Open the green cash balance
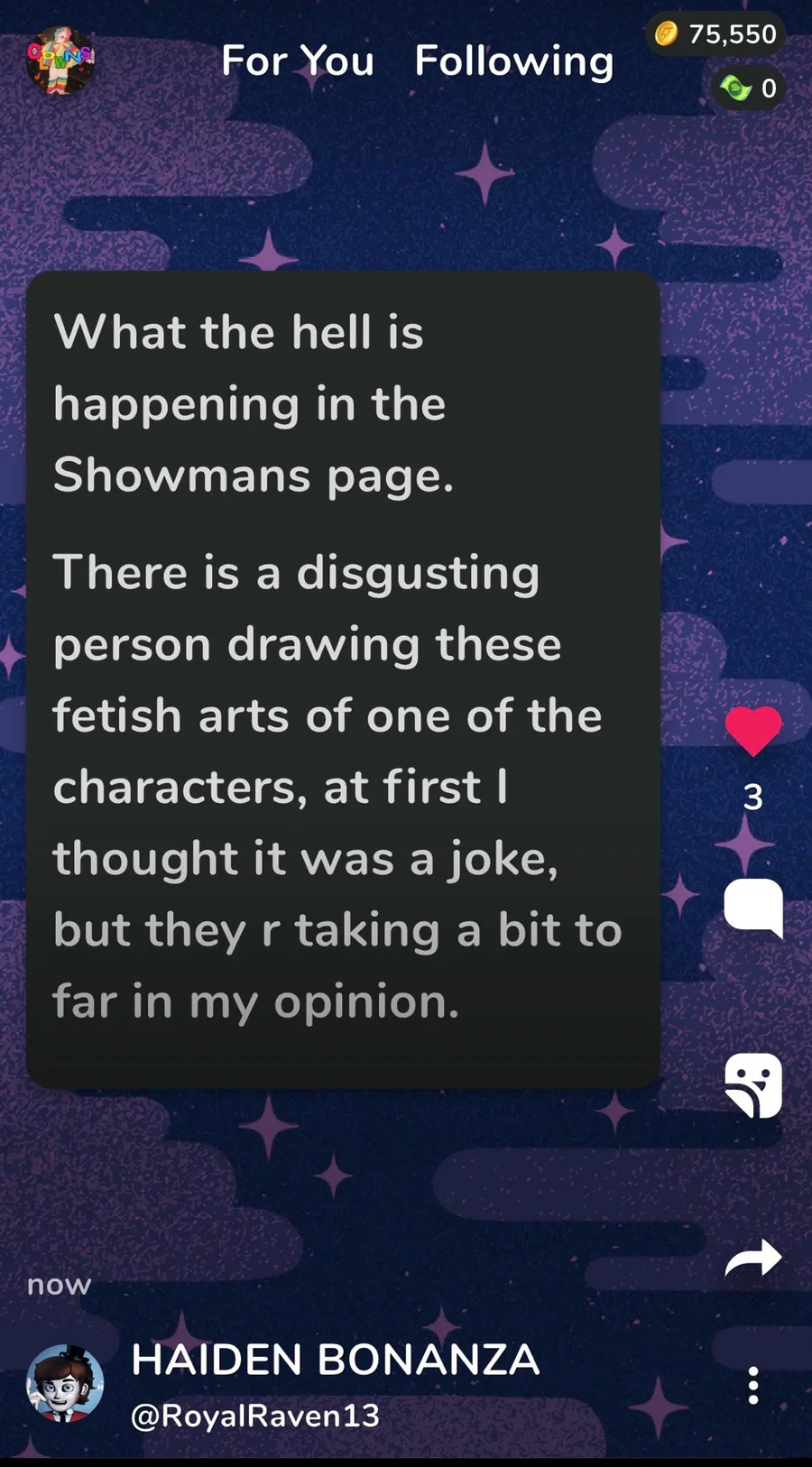Screen dimensions: 812x1467 click(748, 88)
